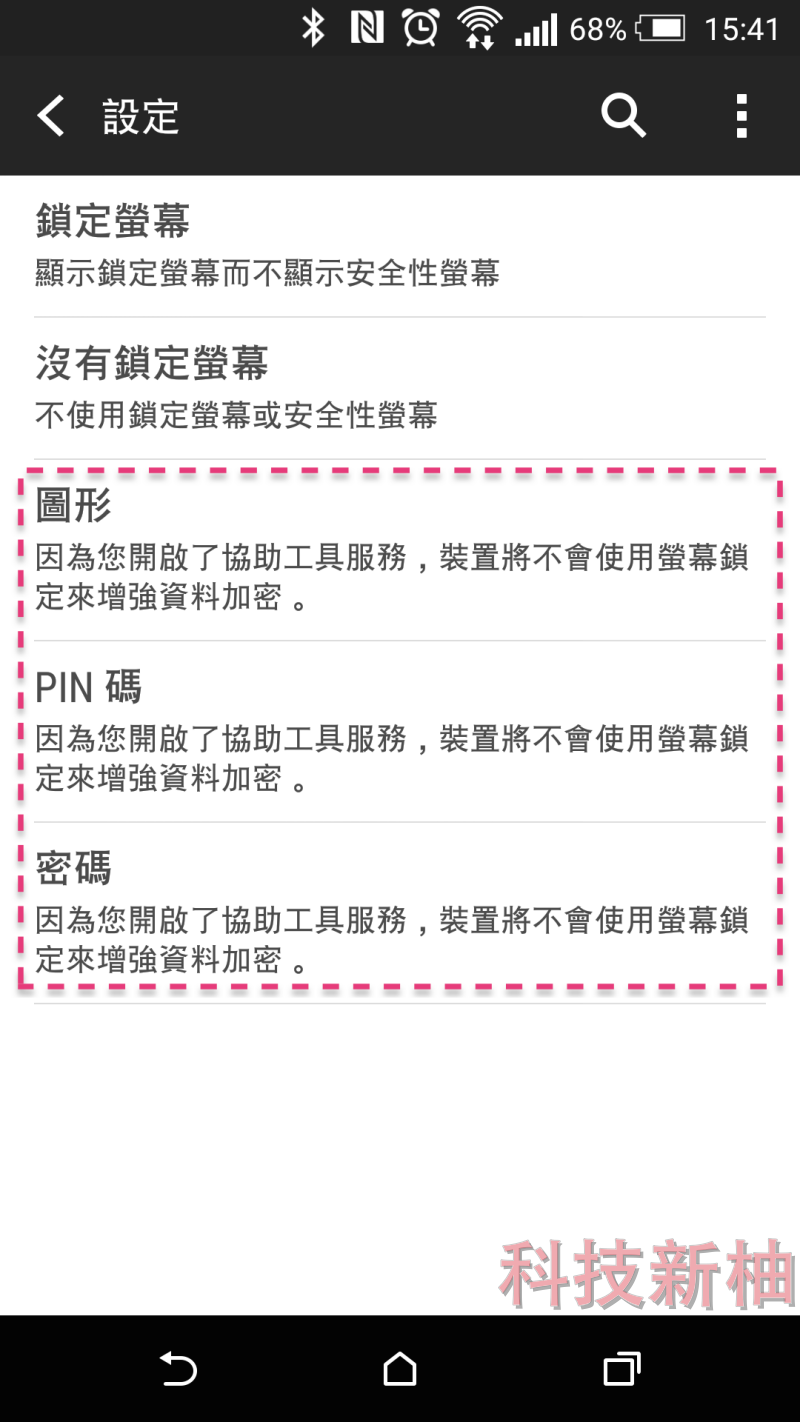Select the 鎖定螢幕 option
The width and height of the screenshot is (800, 1422).
400,245
